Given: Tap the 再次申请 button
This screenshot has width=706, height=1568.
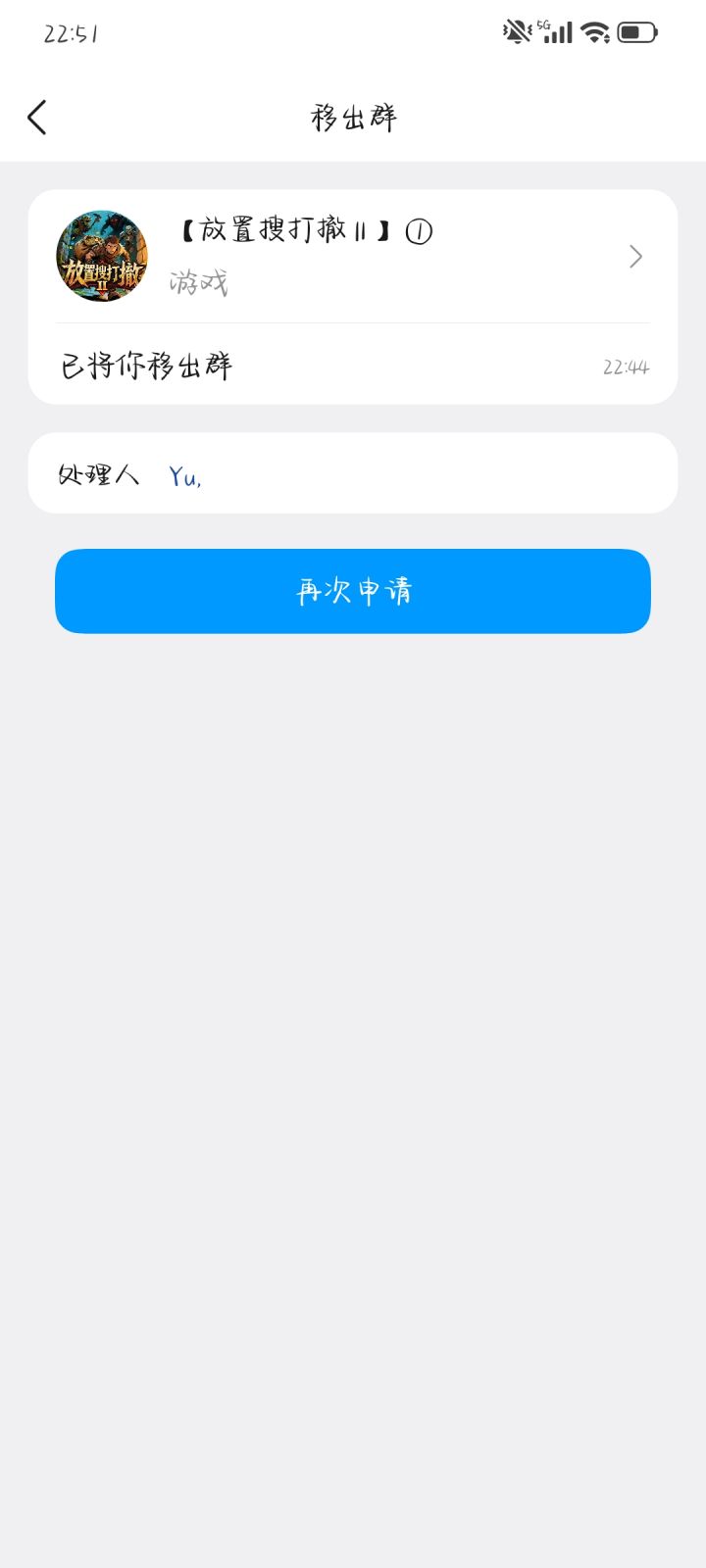Looking at the screenshot, I should click(353, 591).
